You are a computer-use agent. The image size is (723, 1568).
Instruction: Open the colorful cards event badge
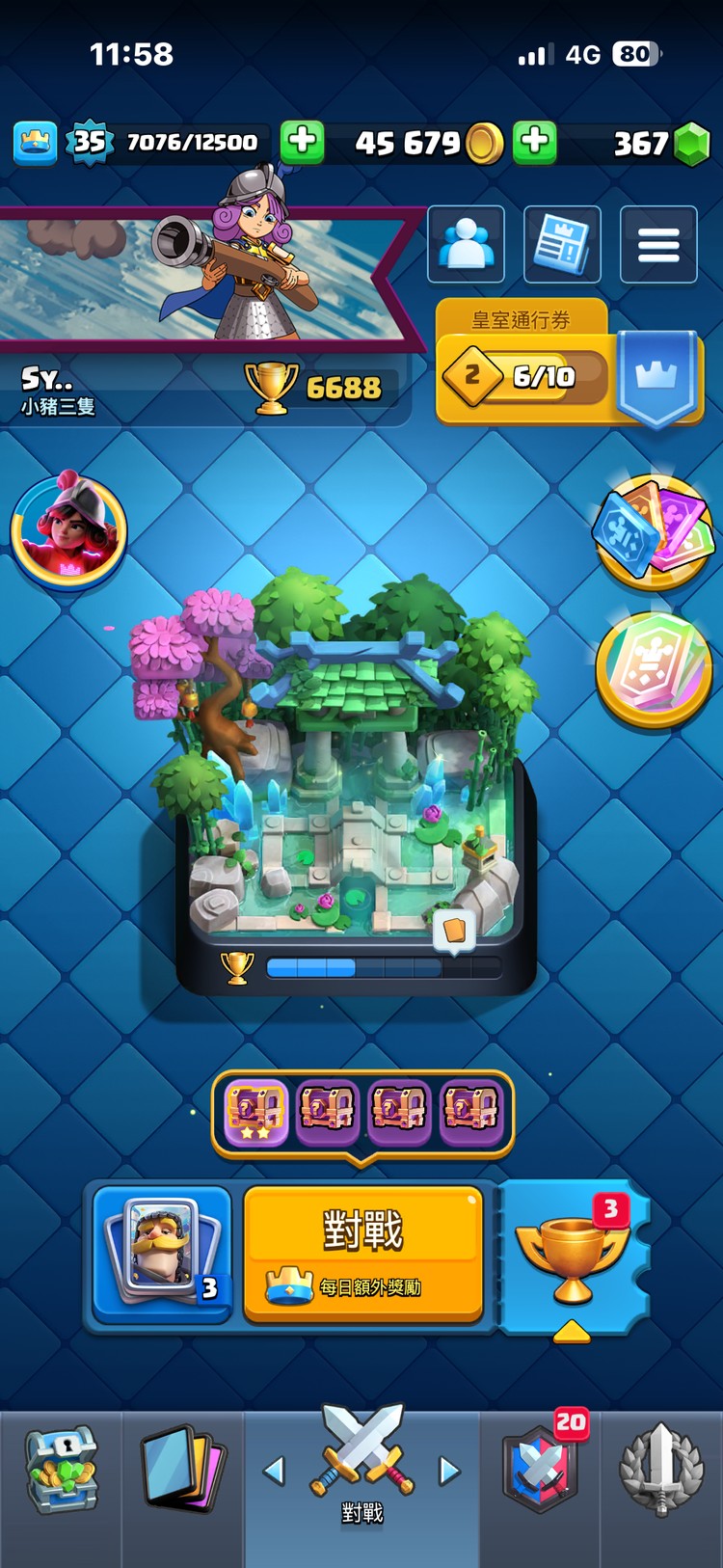[653, 531]
